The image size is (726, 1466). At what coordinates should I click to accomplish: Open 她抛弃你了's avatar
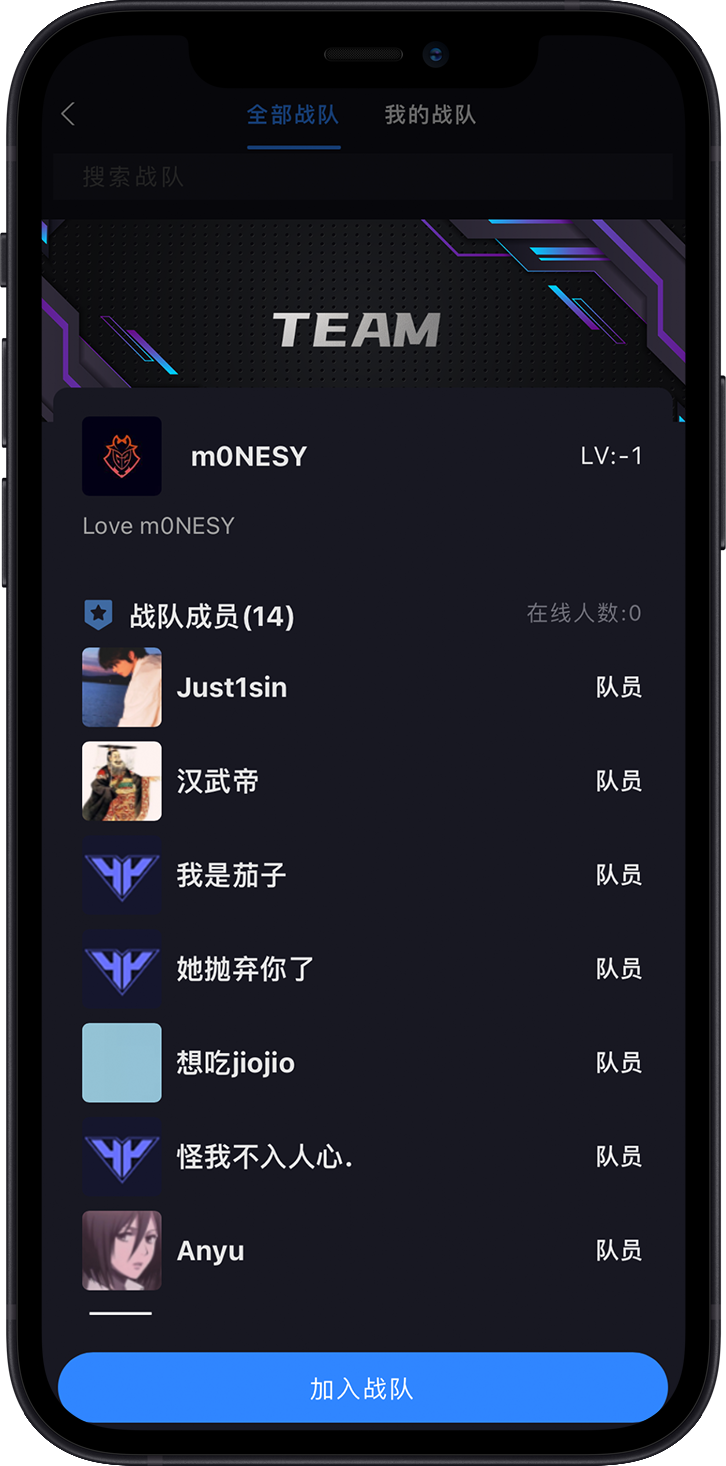click(121, 969)
